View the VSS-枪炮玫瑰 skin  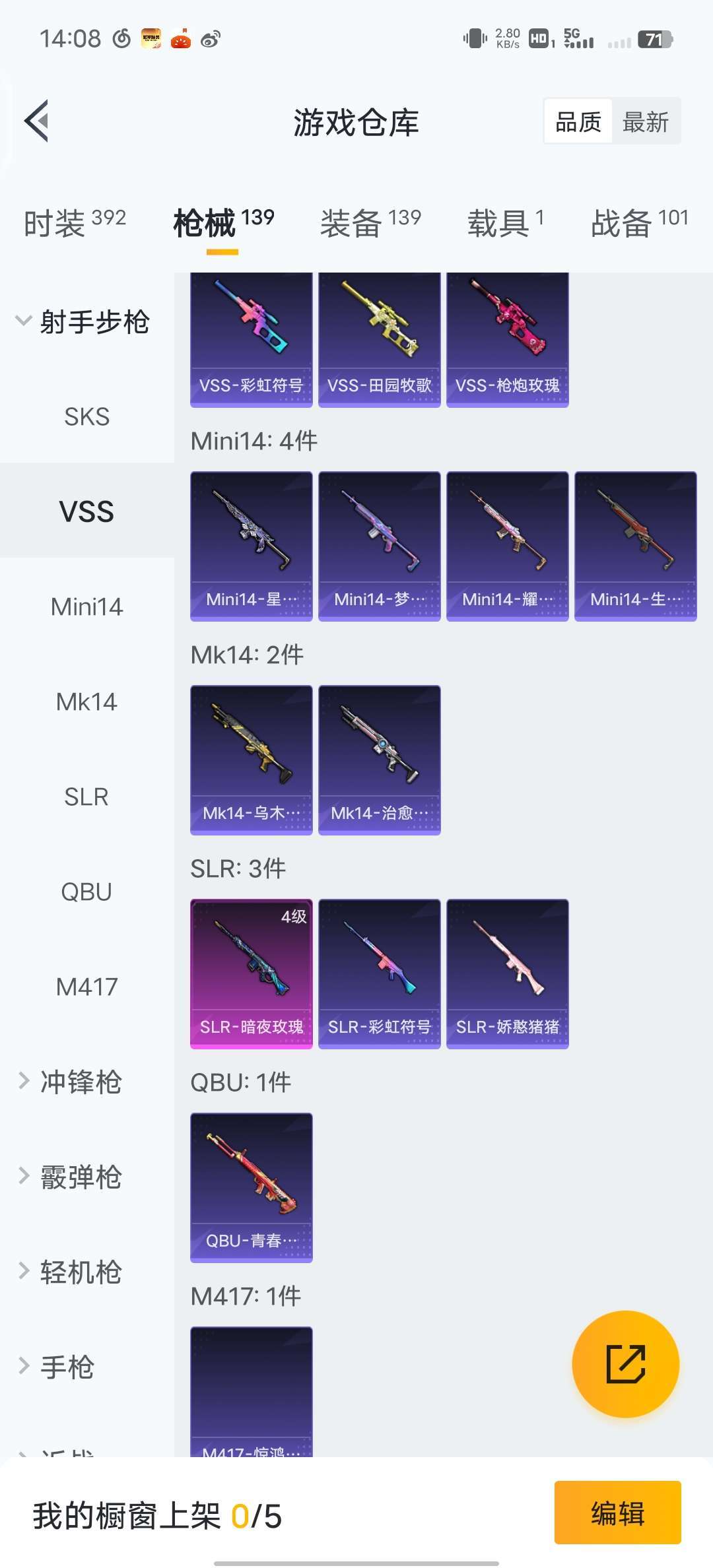click(507, 339)
